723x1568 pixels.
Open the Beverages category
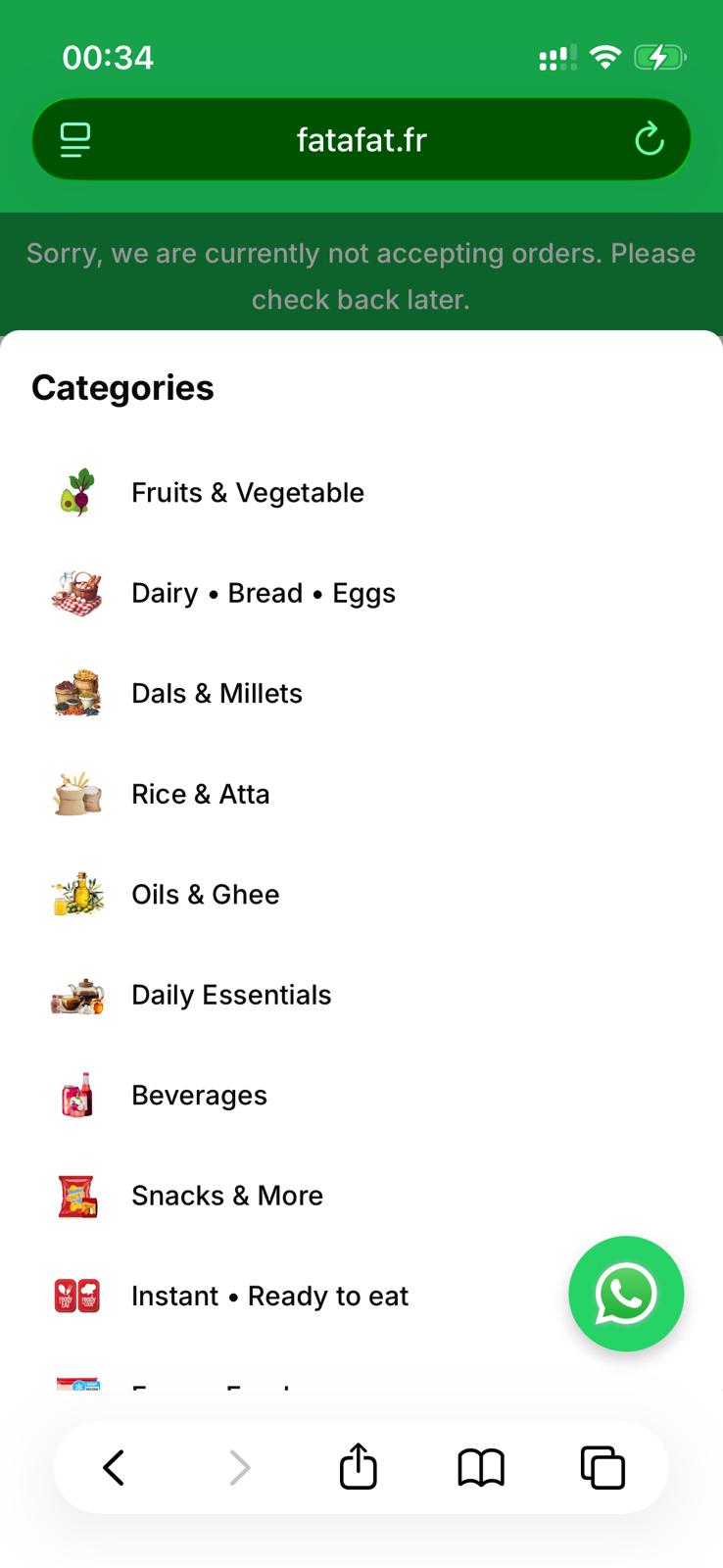pos(199,1096)
